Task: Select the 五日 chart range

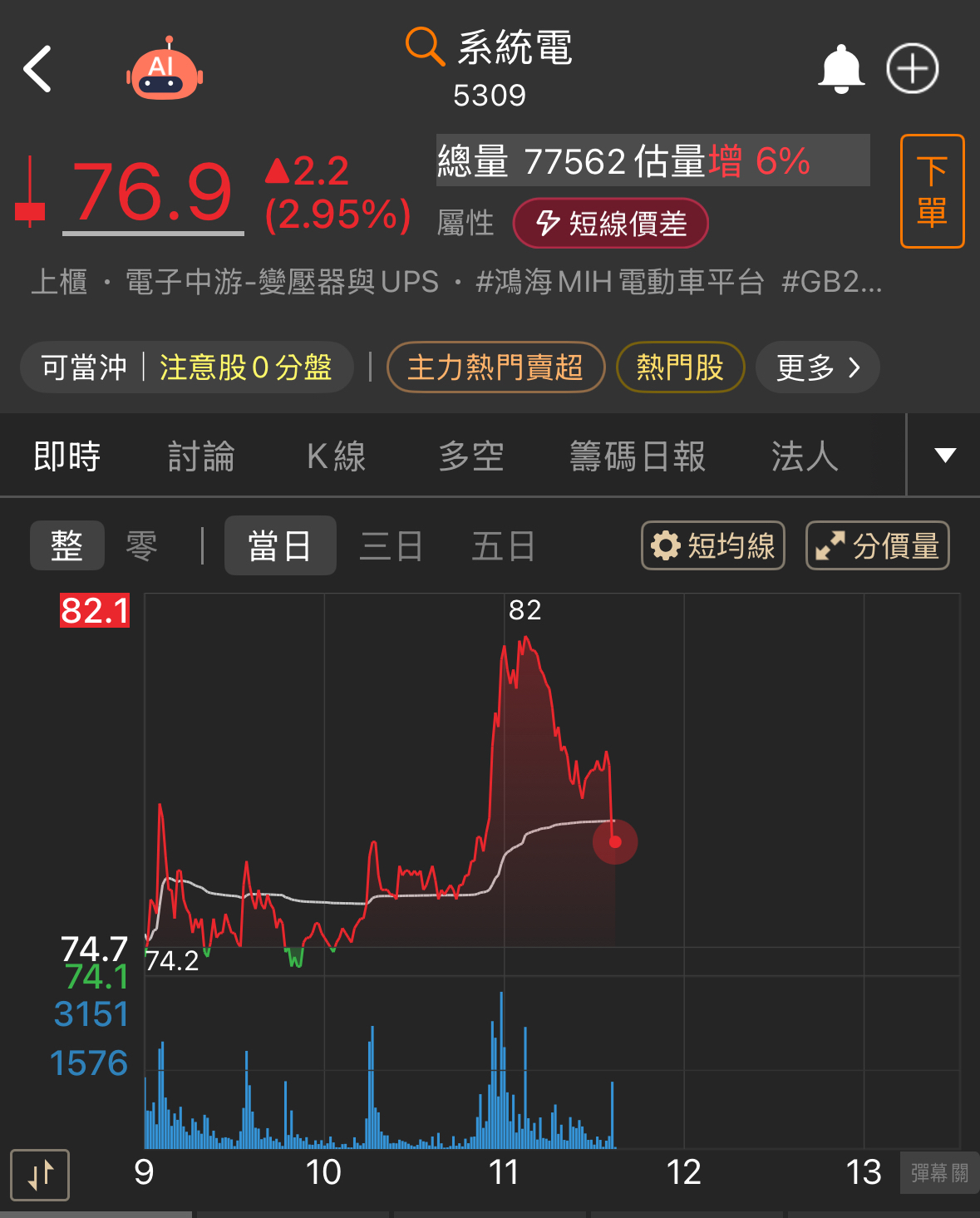Action: pyautogui.click(x=503, y=546)
